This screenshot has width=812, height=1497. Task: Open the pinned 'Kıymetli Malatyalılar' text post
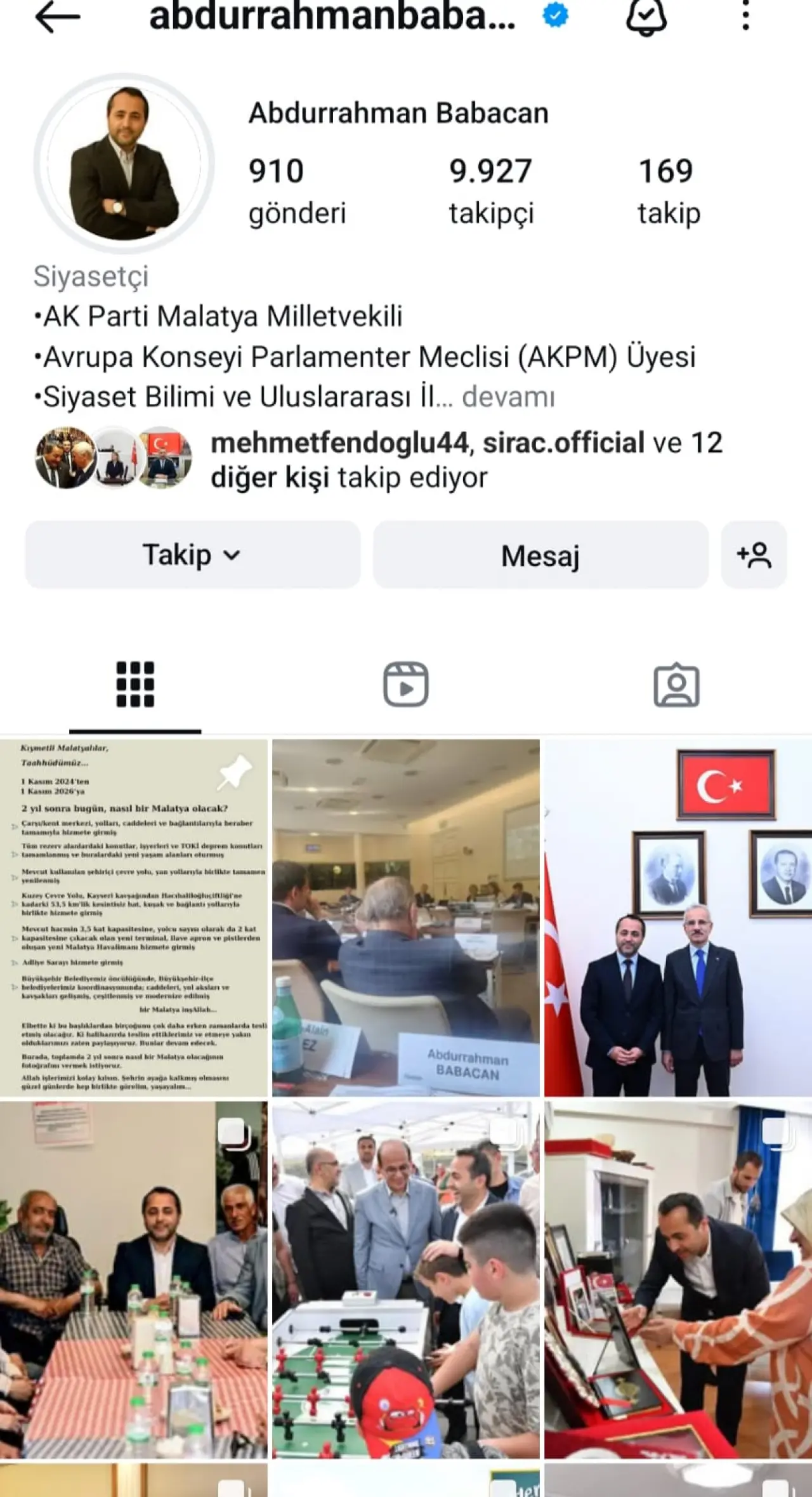[x=133, y=918]
